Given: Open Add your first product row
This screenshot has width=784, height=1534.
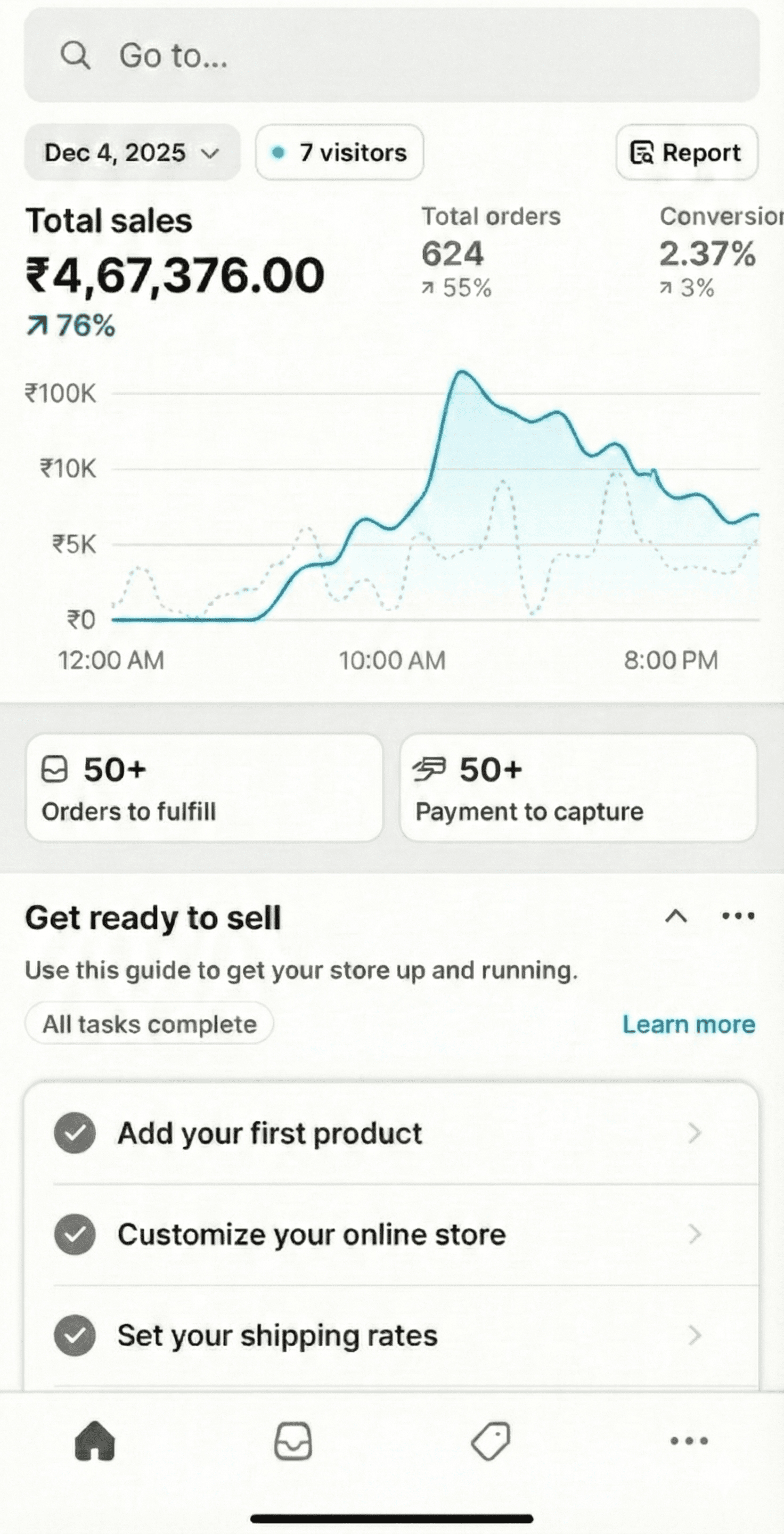Looking at the screenshot, I should (x=391, y=1133).
